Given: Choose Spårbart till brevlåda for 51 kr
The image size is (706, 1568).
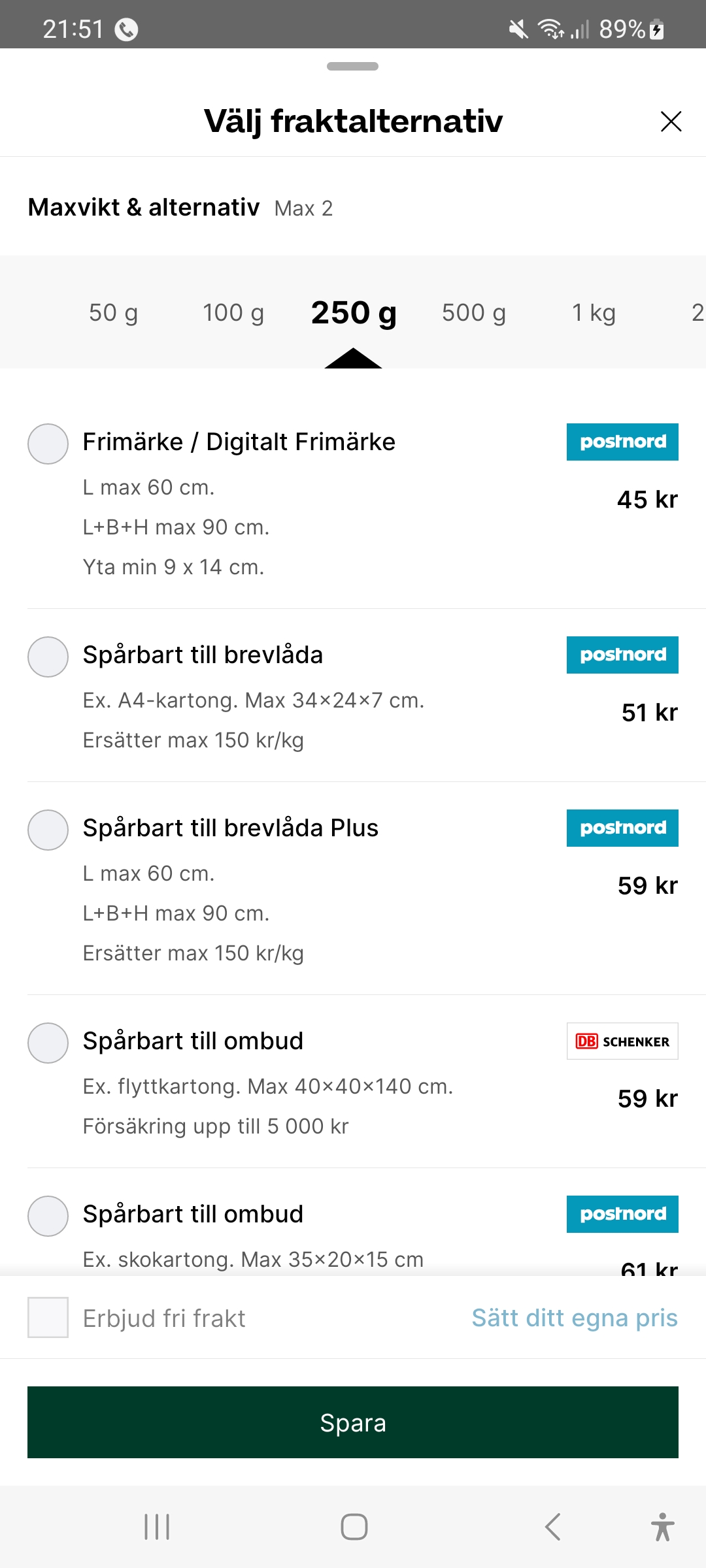Looking at the screenshot, I should (48, 657).
